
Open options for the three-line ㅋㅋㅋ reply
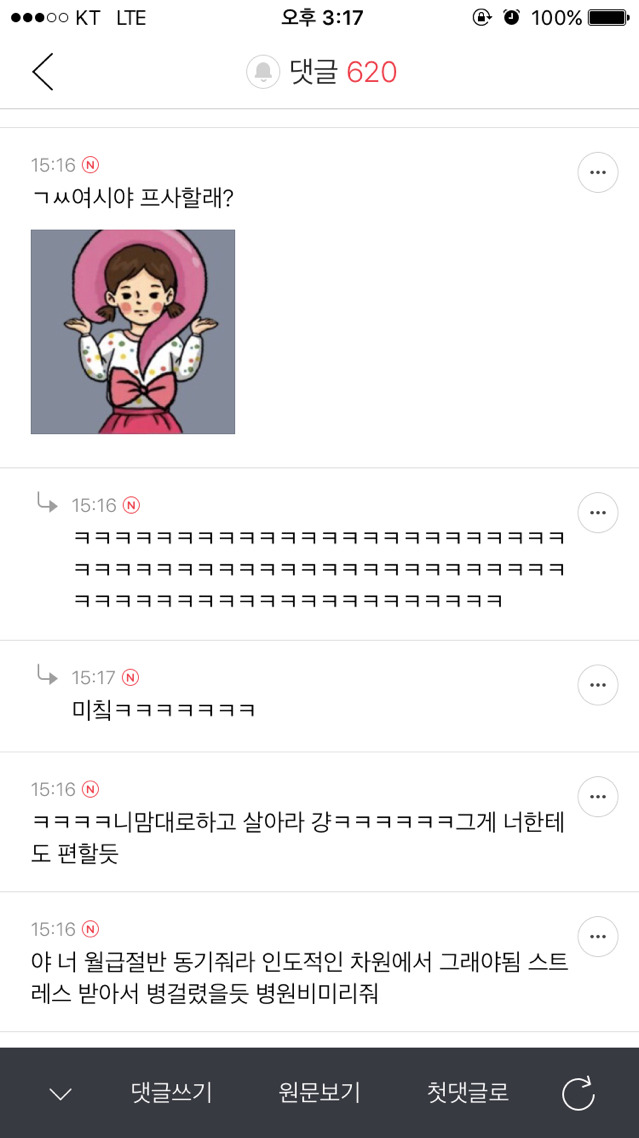pos(597,512)
